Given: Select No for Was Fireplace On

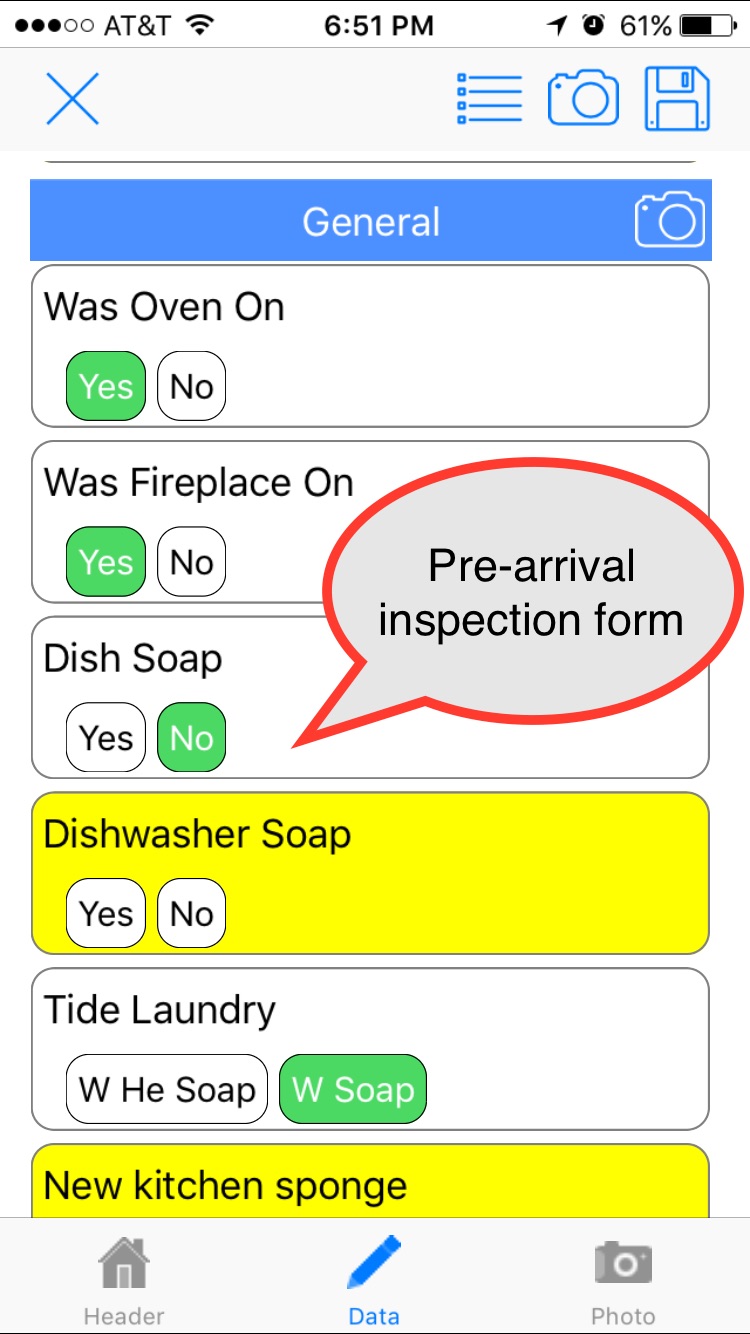Looking at the screenshot, I should pyautogui.click(x=191, y=562).
